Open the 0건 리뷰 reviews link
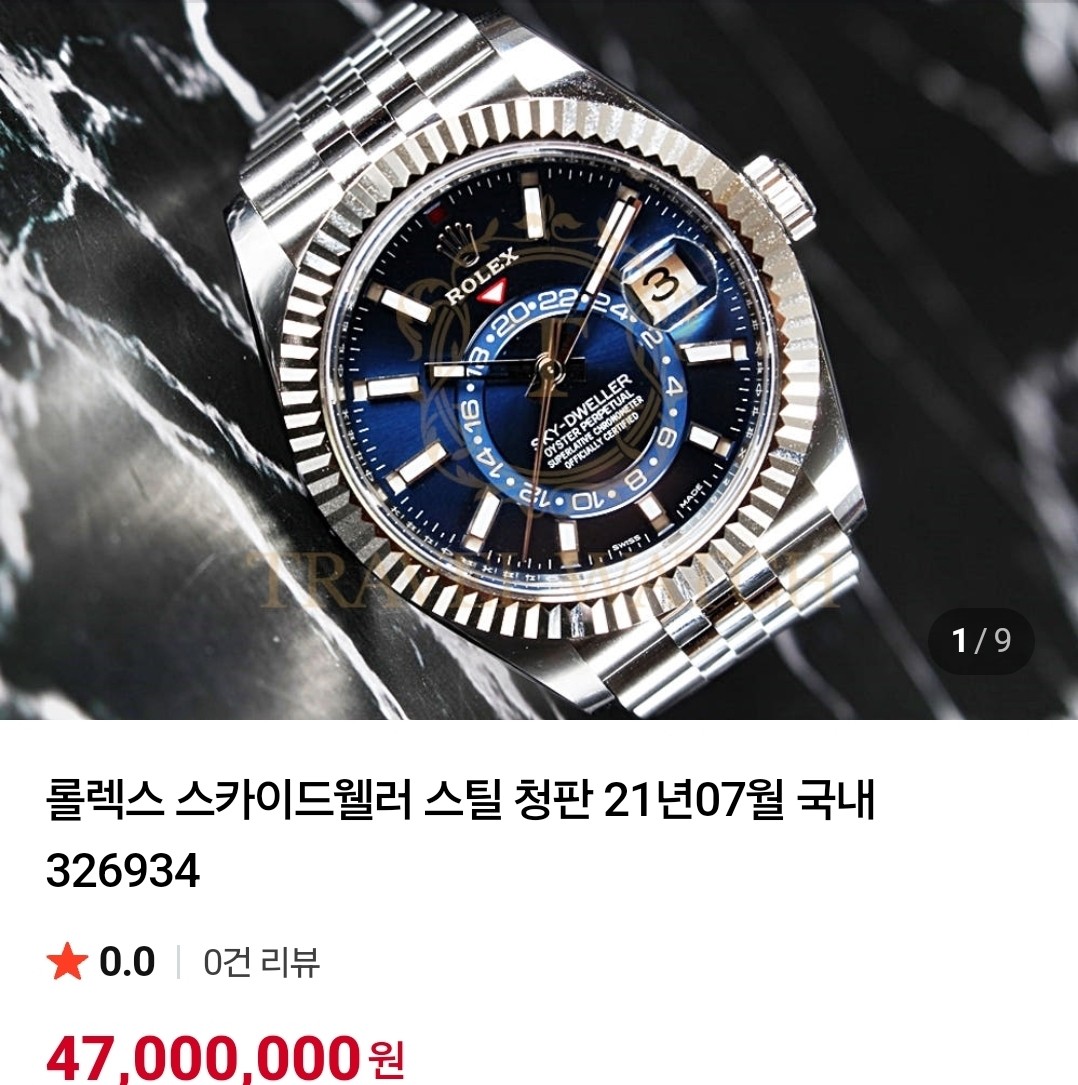Screen dimensions: 1078x1085 pos(261,963)
